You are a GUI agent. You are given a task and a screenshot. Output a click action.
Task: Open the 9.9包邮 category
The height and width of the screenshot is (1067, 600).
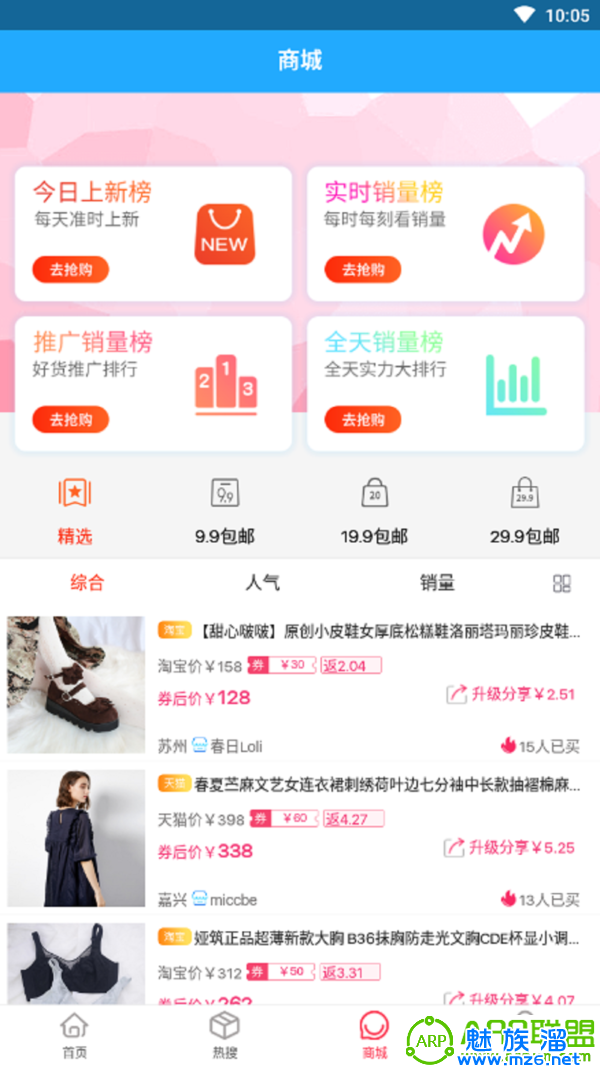pos(225,510)
